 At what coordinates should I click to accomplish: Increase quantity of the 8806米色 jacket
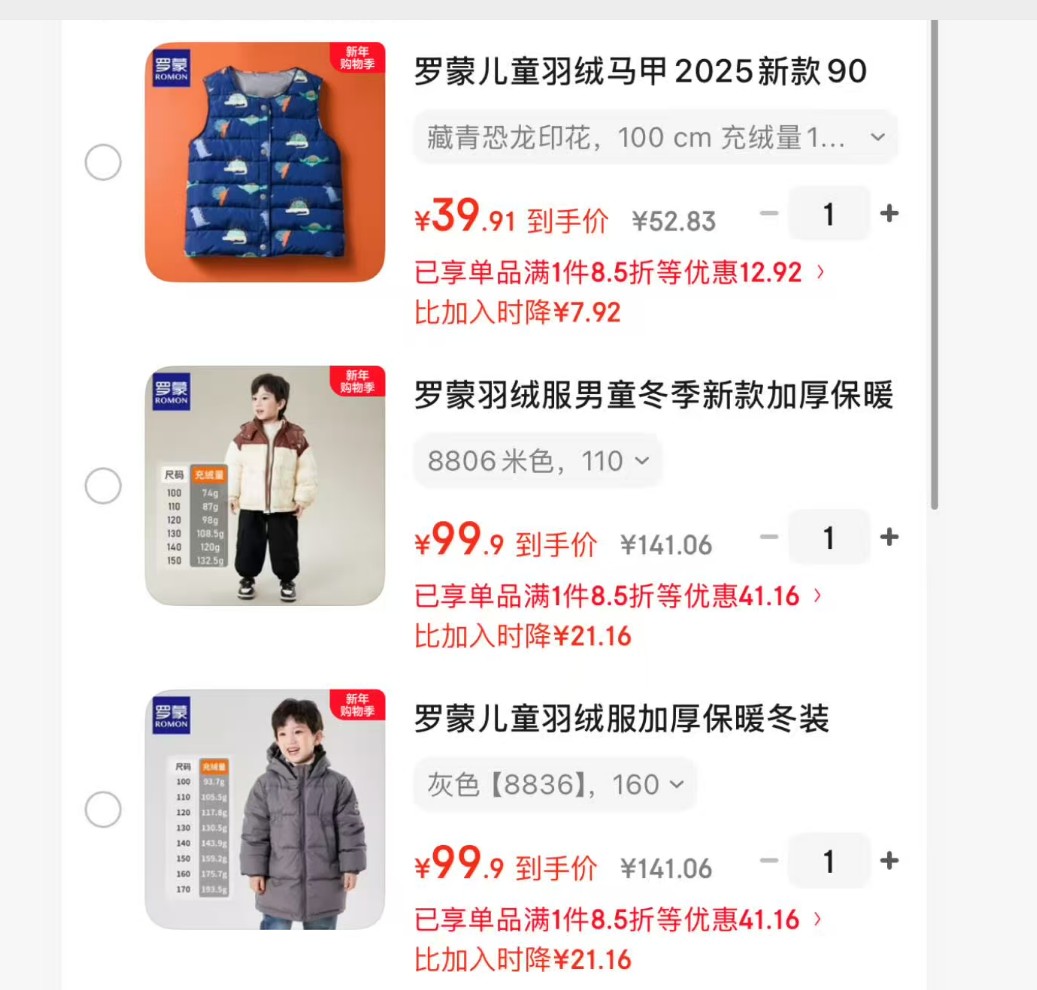pyautogui.click(x=889, y=537)
